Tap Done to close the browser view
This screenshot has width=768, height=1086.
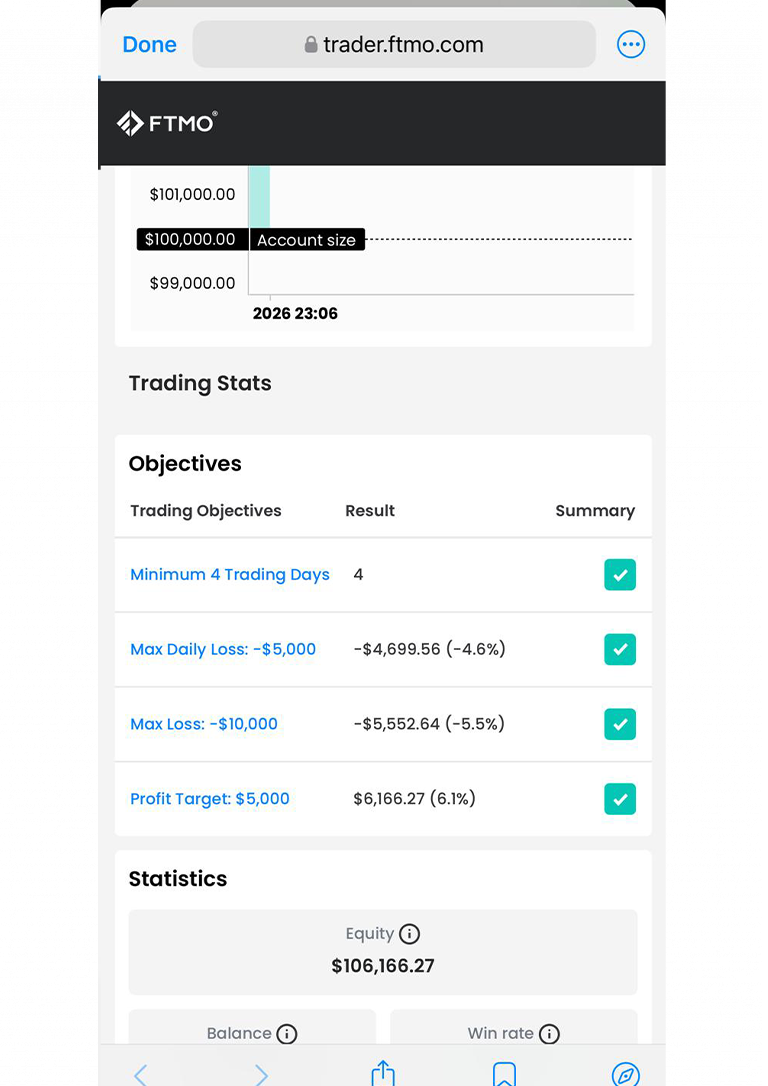[149, 45]
